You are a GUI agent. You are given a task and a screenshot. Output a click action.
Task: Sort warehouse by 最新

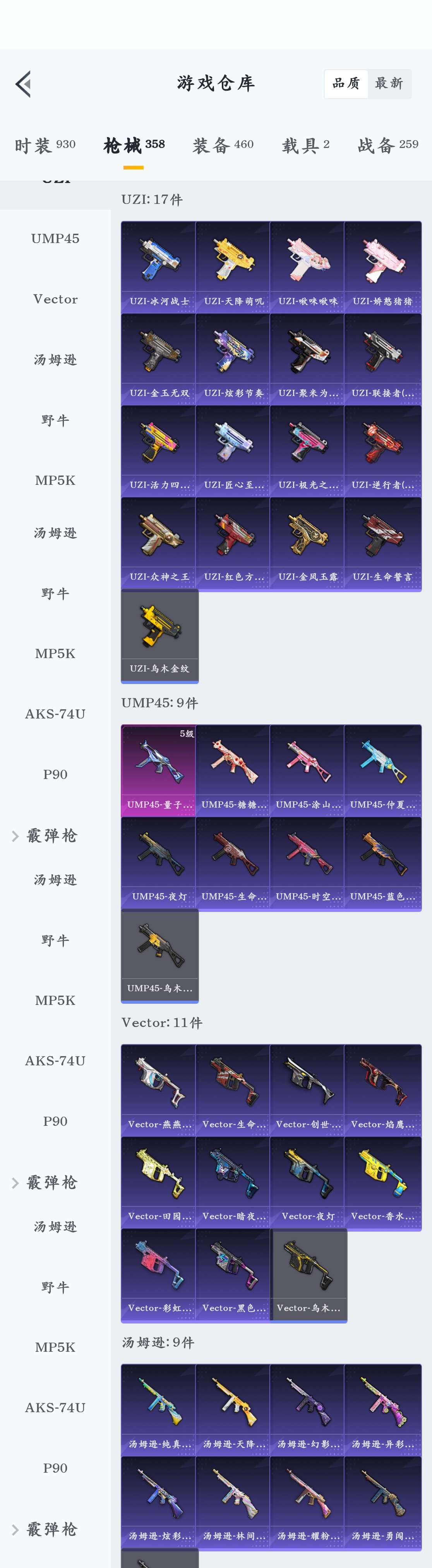(389, 83)
